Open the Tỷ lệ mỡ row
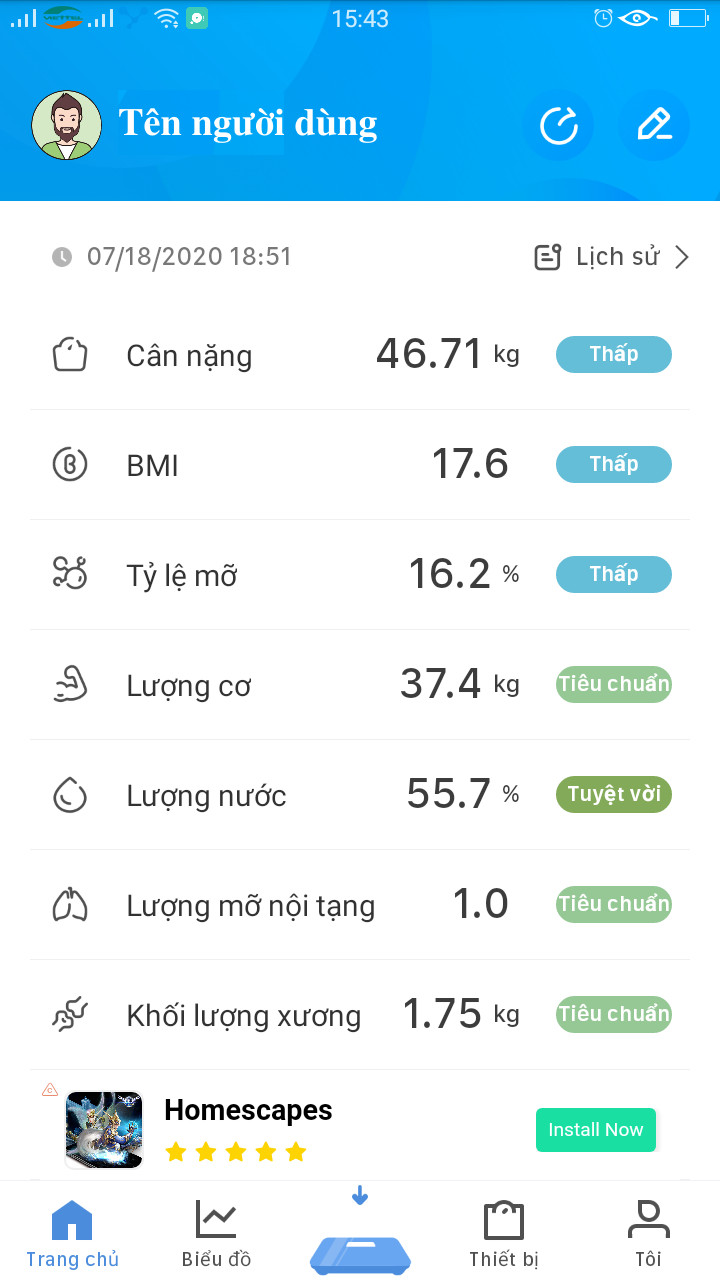The height and width of the screenshot is (1280, 720). tap(360, 575)
